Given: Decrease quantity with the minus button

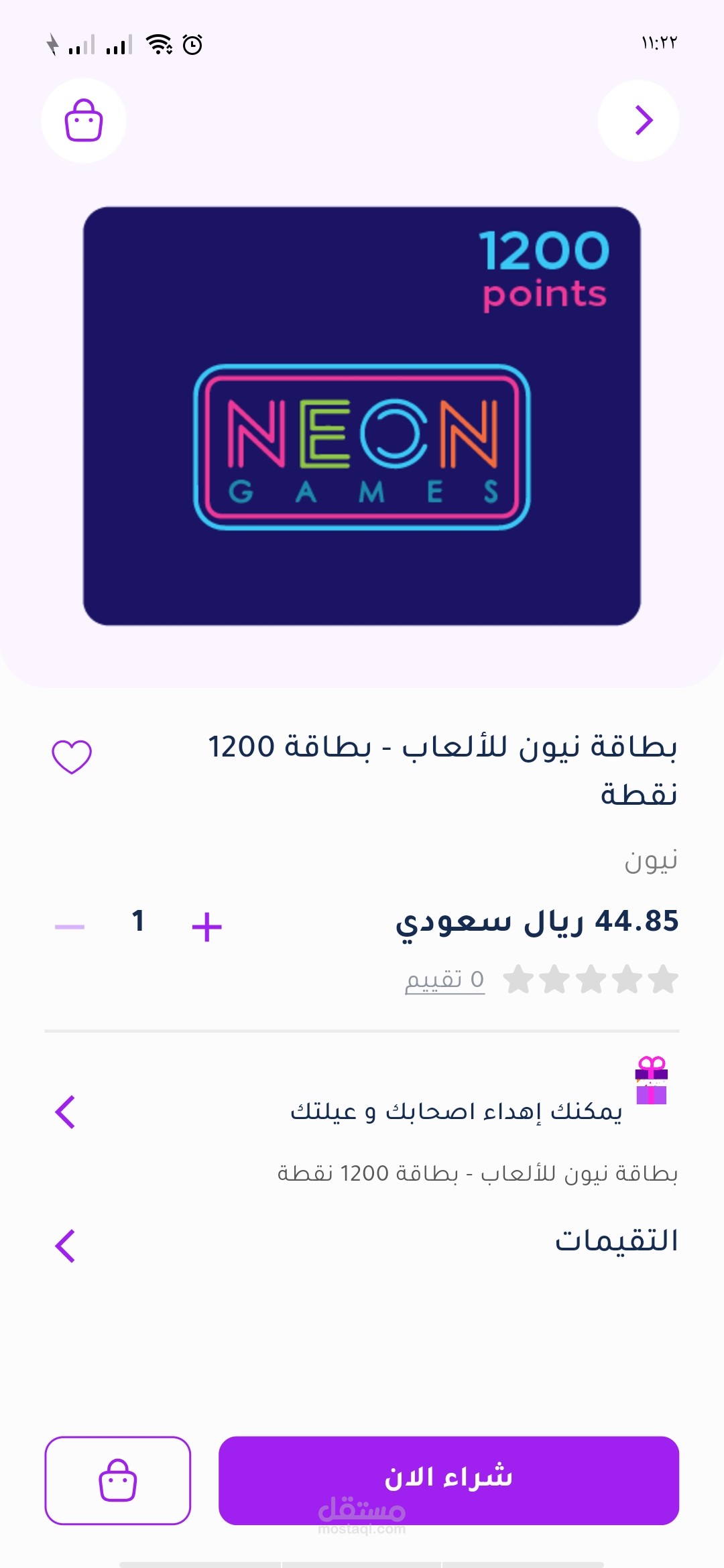Looking at the screenshot, I should click(x=70, y=927).
